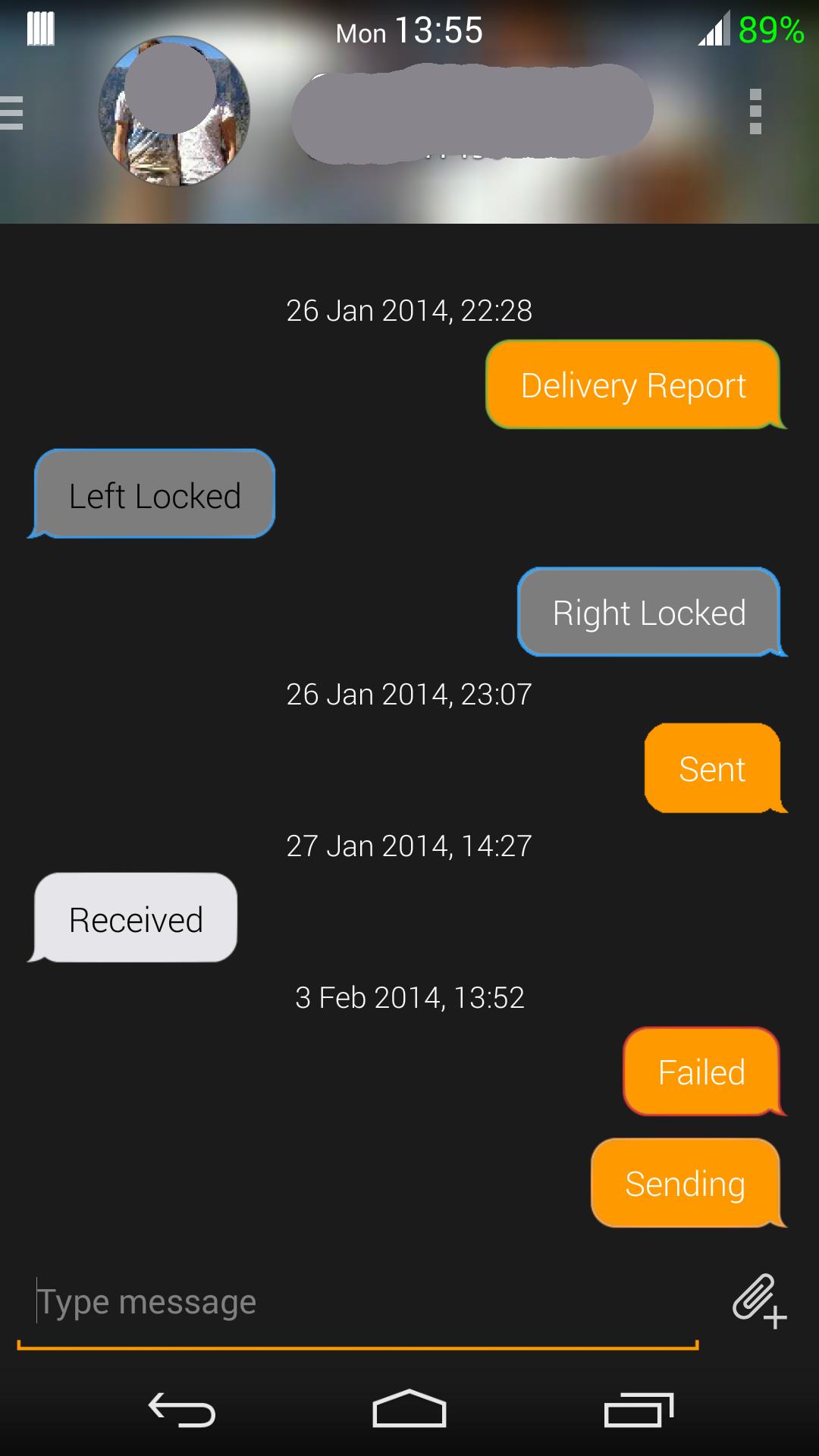This screenshot has height=1456, width=819.
Task: Select the Right Locked message bubble
Action: 649,612
